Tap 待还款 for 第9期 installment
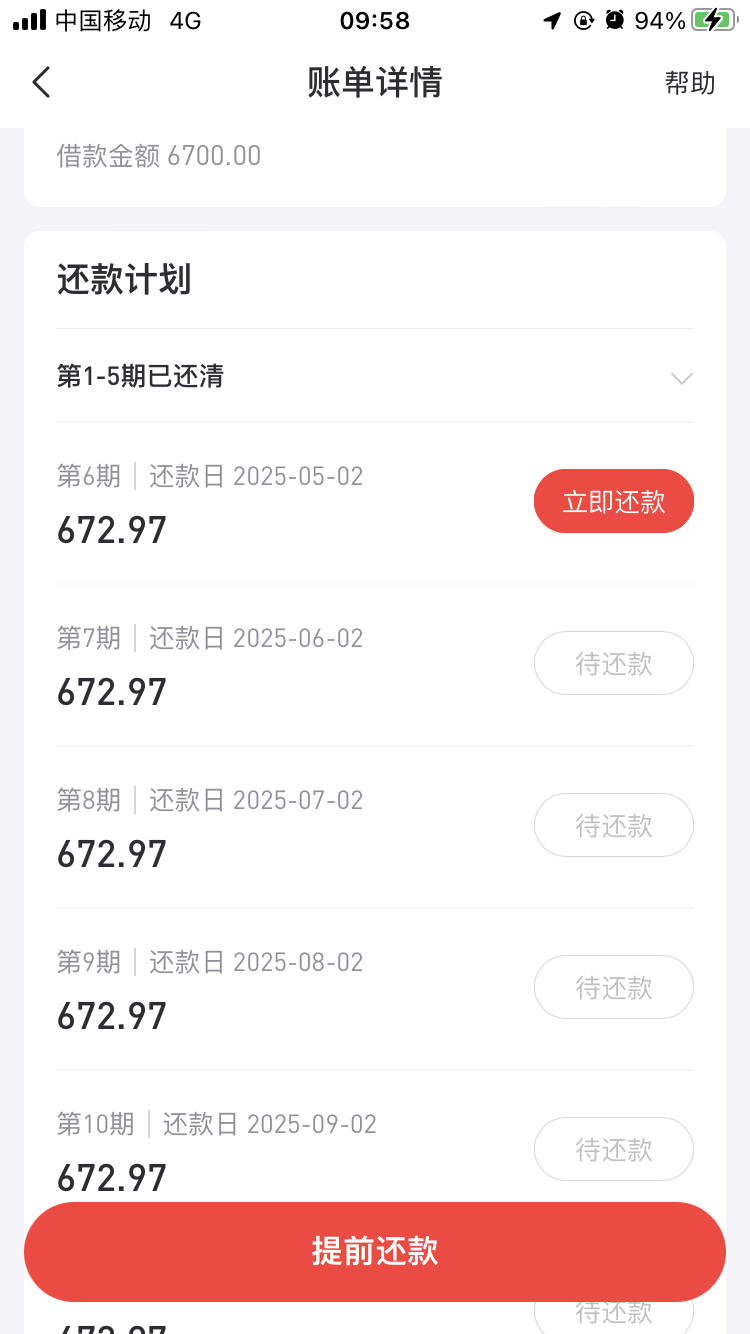Screen dimensions: 750x1334 coord(614,987)
